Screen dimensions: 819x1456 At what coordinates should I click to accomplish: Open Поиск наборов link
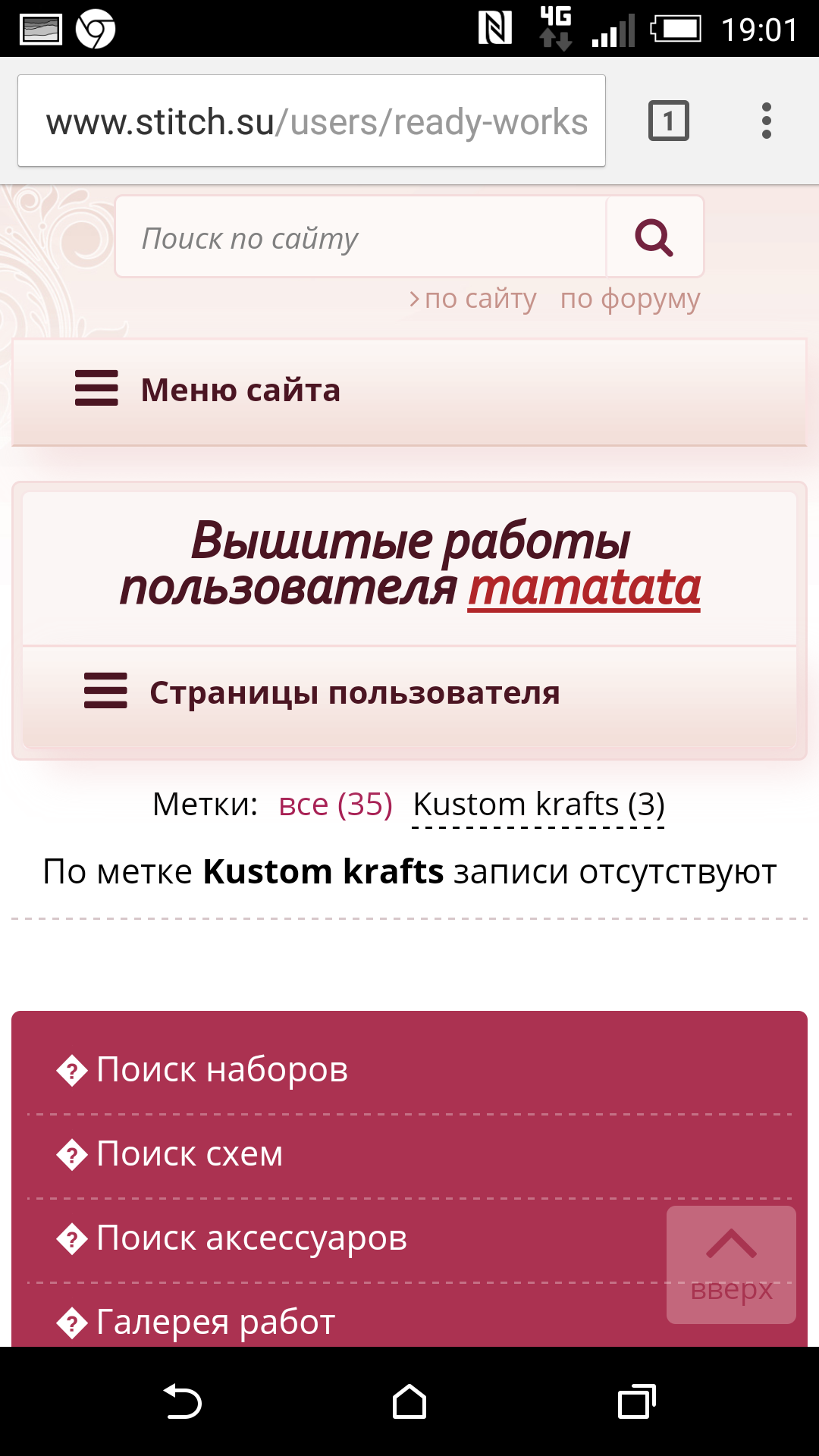(221, 1070)
